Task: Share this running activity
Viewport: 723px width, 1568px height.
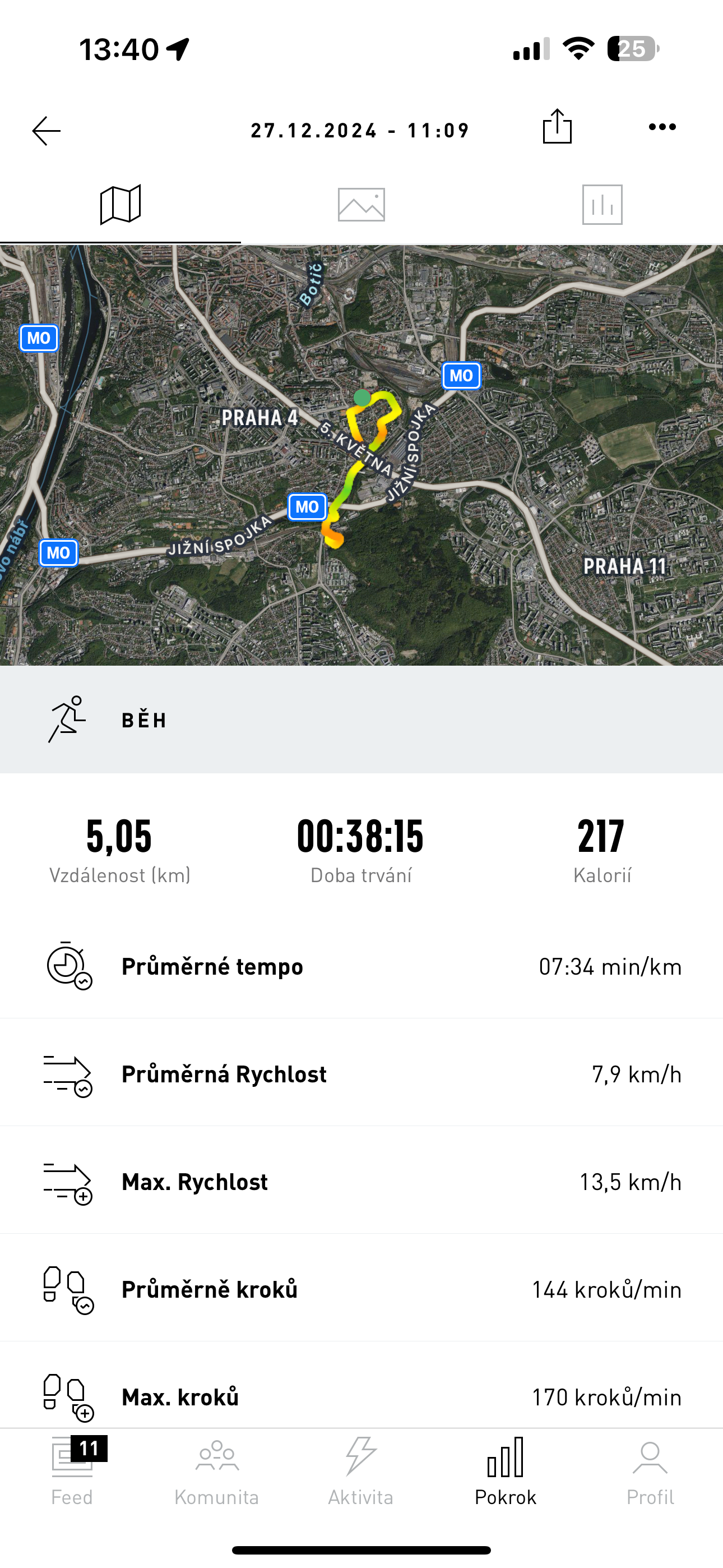Action: pyautogui.click(x=557, y=127)
